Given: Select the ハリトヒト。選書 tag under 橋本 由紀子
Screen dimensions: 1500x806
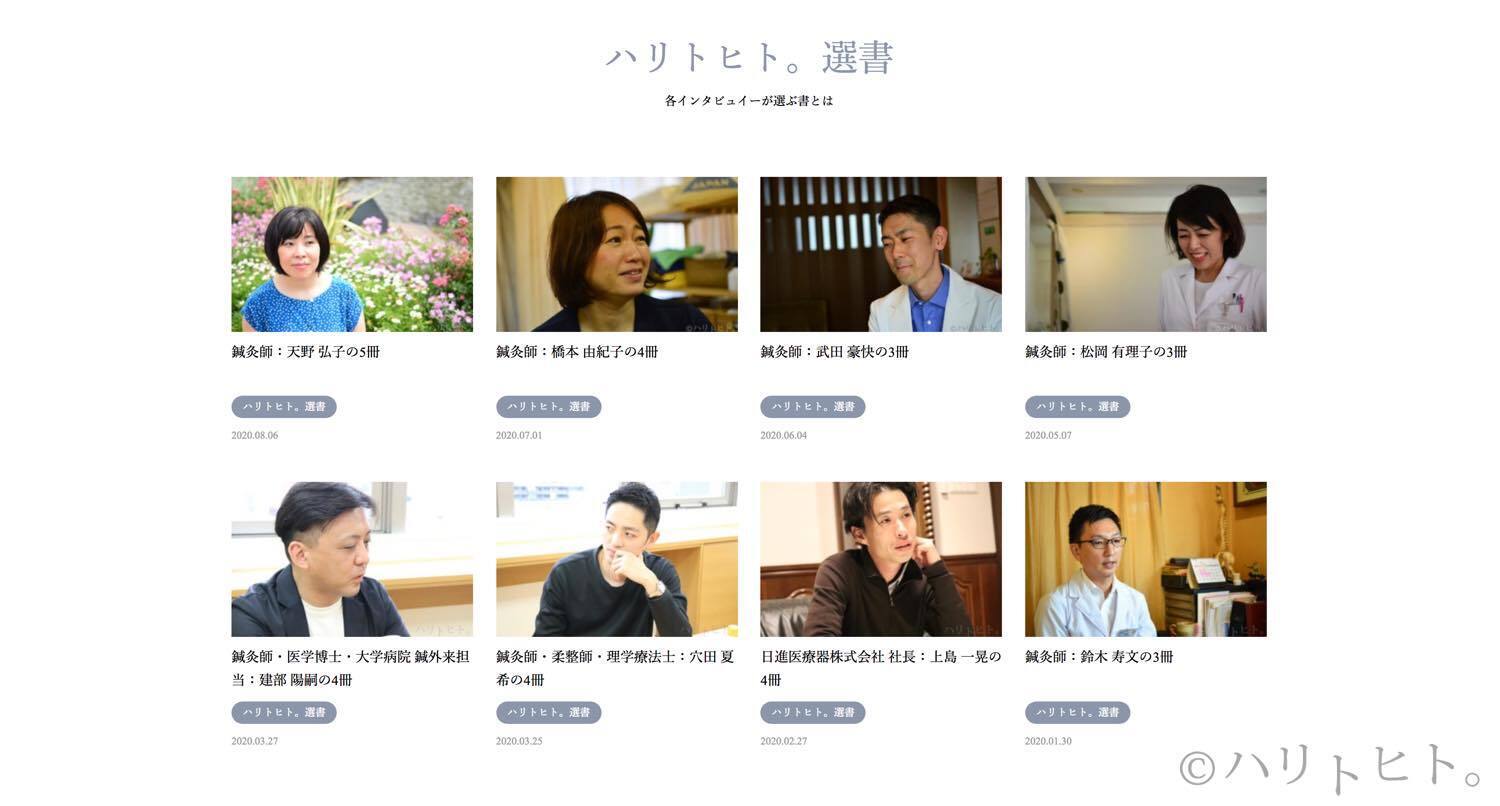Looking at the screenshot, I should click(x=548, y=407).
